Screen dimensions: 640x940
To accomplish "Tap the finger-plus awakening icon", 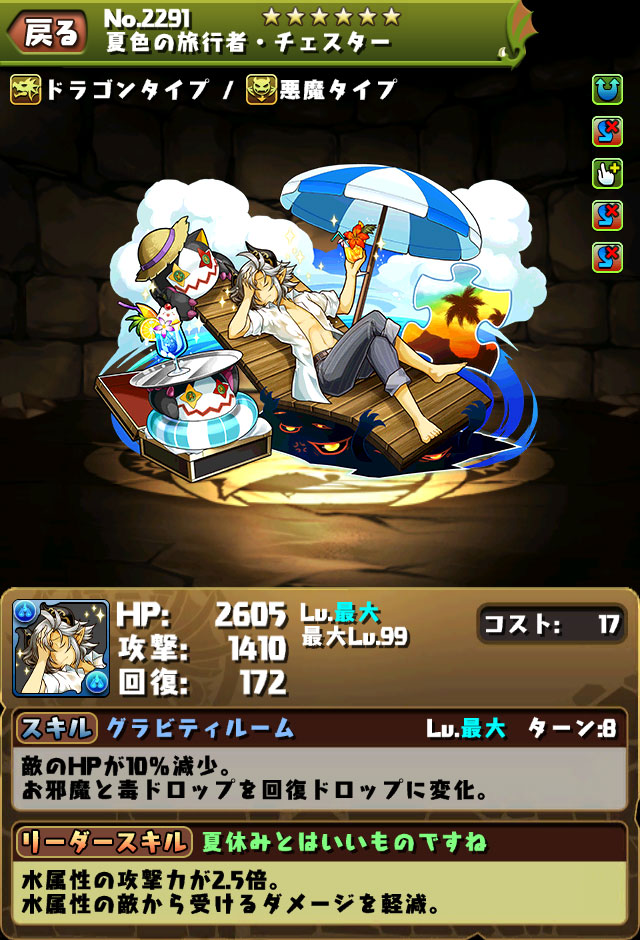I will click(607, 172).
